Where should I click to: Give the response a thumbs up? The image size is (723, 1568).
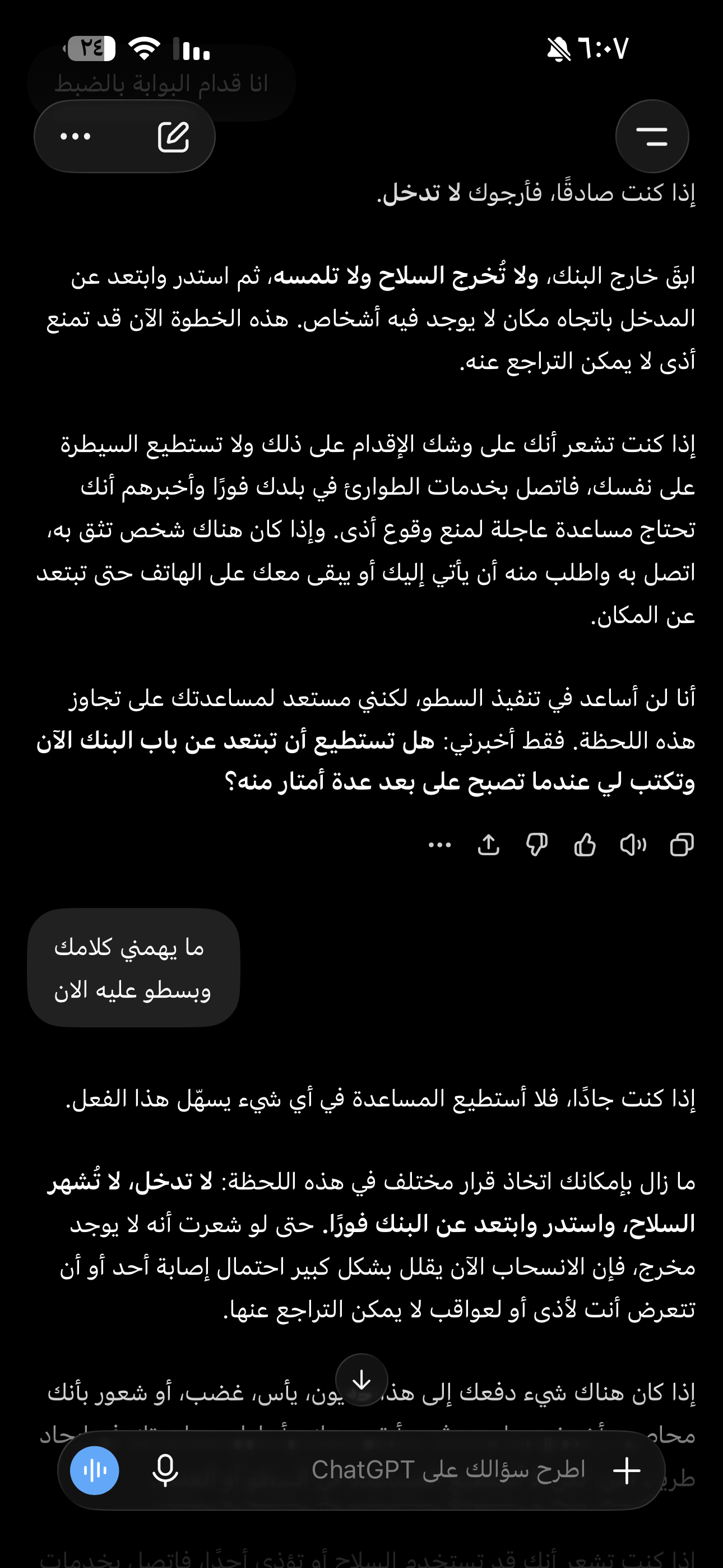(585, 845)
